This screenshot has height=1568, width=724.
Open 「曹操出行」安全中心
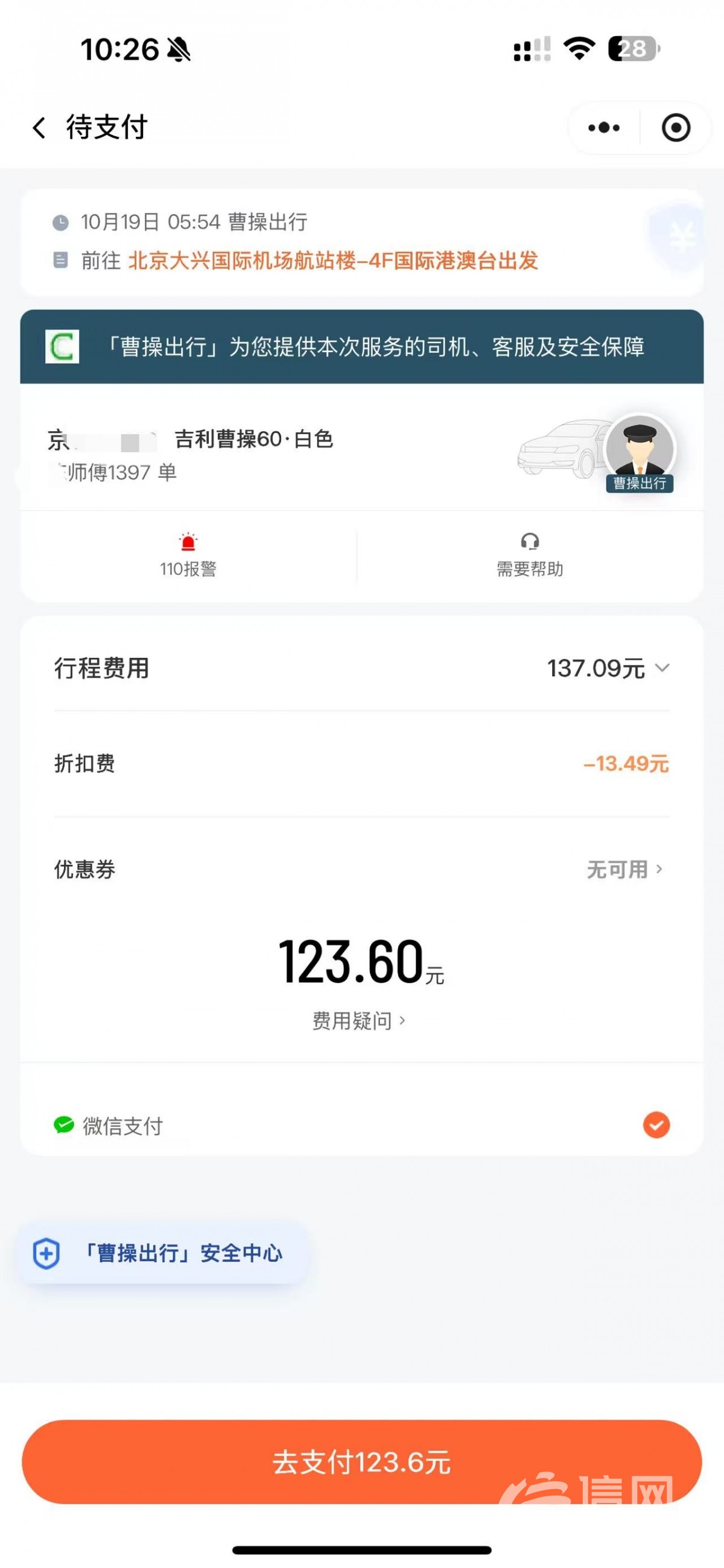(x=161, y=1254)
